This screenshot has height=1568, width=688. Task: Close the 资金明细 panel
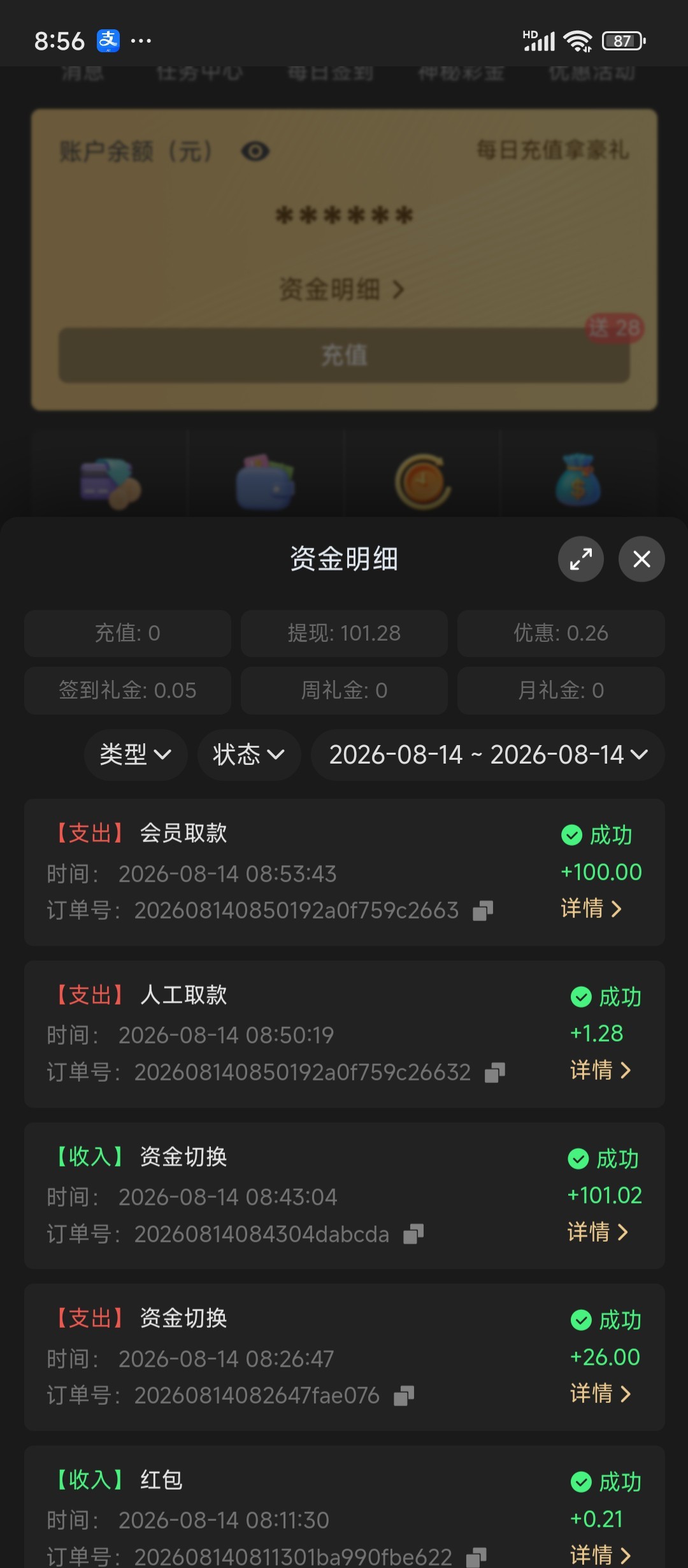641,559
